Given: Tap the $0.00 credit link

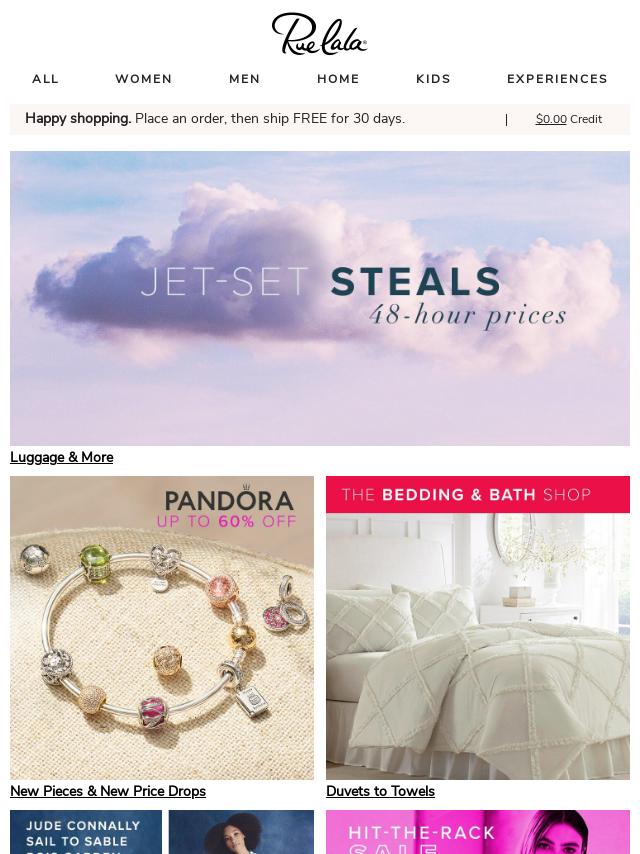Looking at the screenshot, I should pos(551,119).
